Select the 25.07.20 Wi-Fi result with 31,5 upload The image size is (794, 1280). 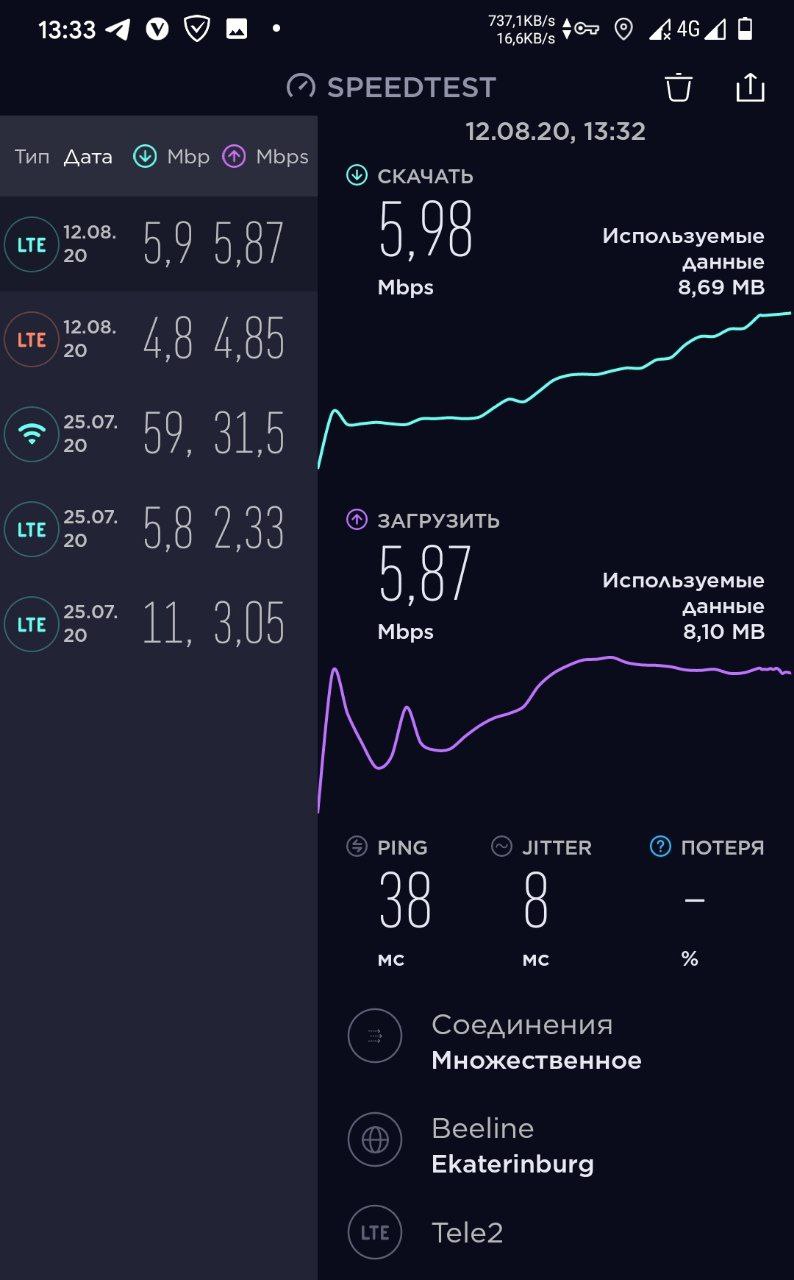159,434
